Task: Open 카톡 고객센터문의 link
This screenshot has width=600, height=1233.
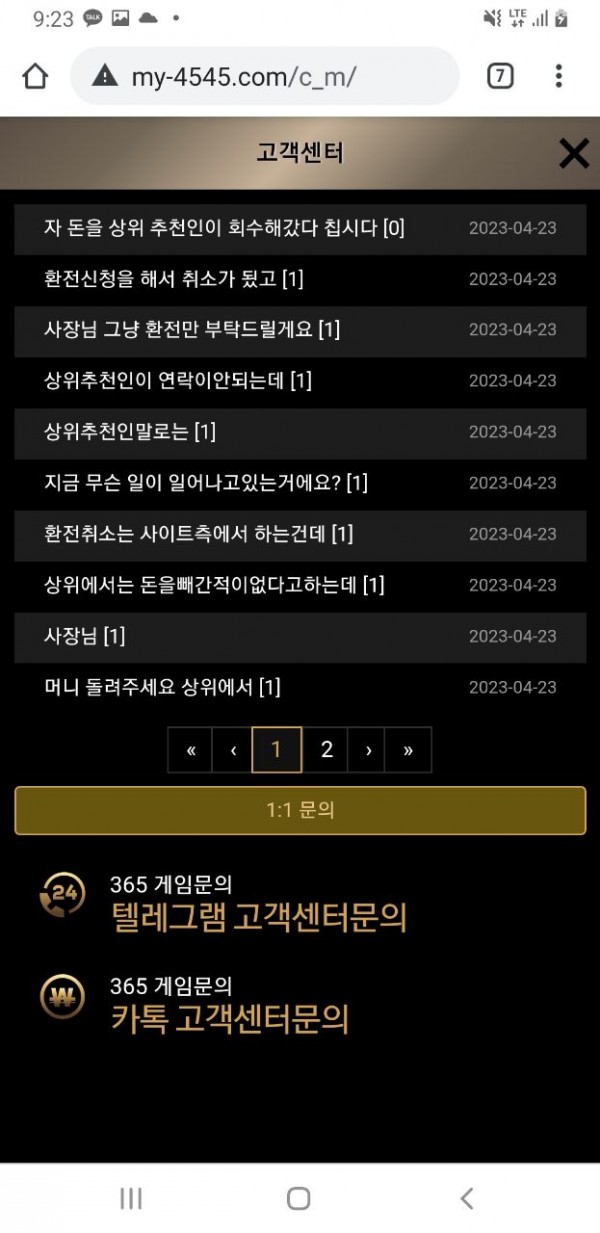Action: (x=229, y=1019)
